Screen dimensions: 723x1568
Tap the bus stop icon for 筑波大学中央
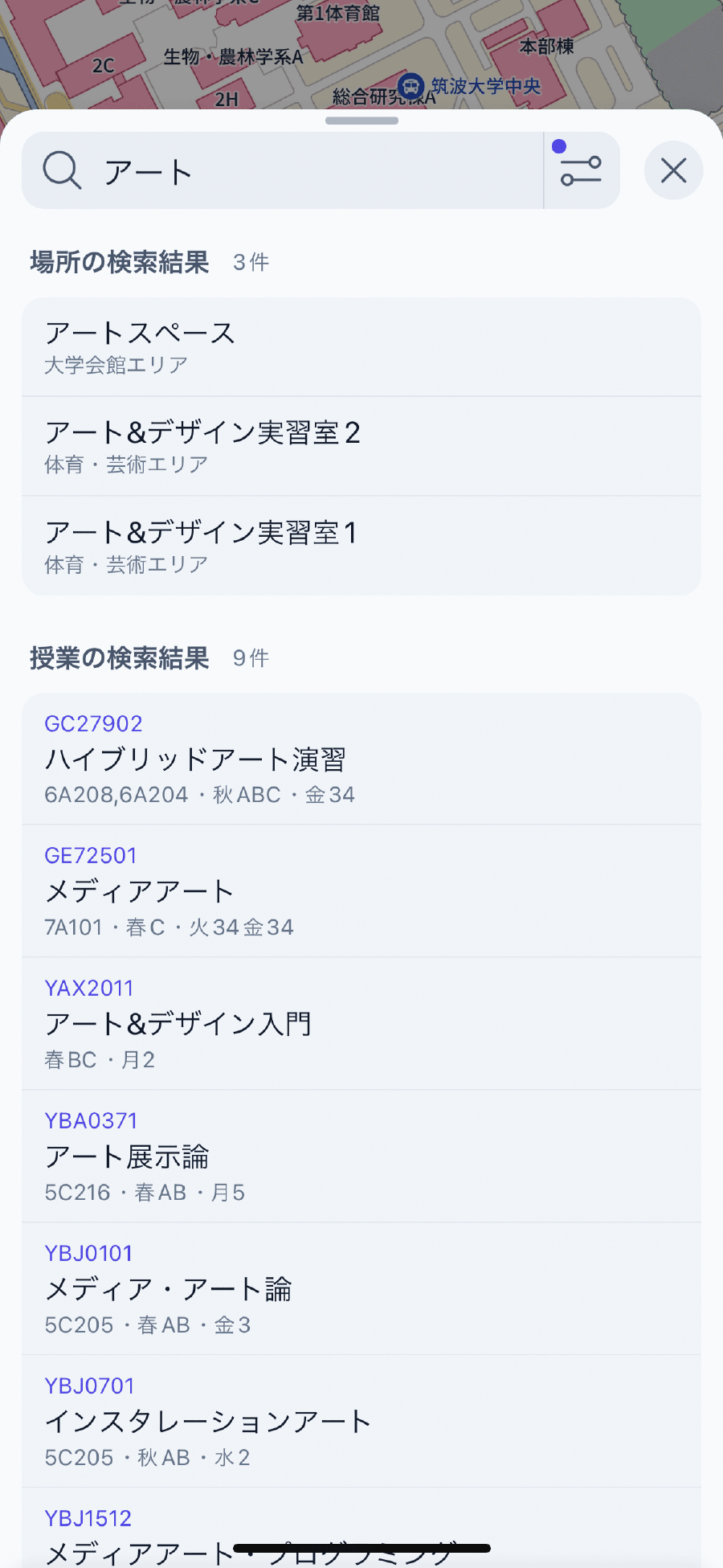[x=412, y=86]
